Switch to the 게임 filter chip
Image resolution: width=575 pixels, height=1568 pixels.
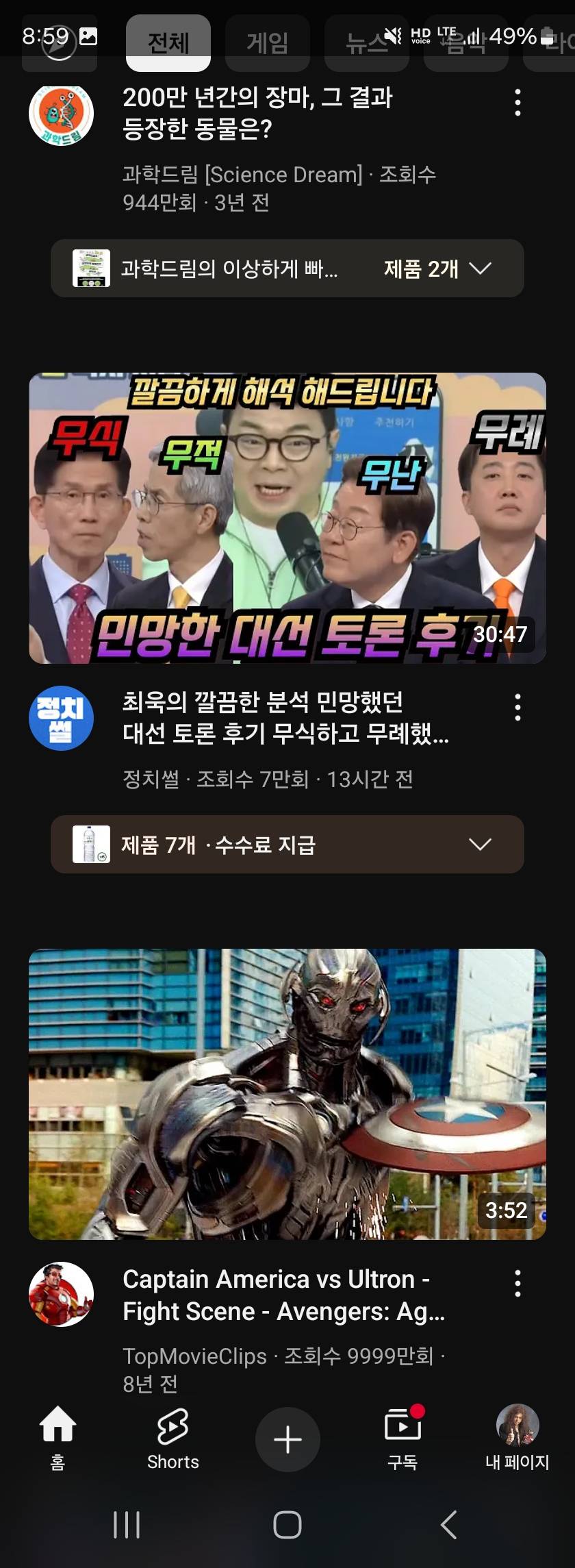[267, 42]
